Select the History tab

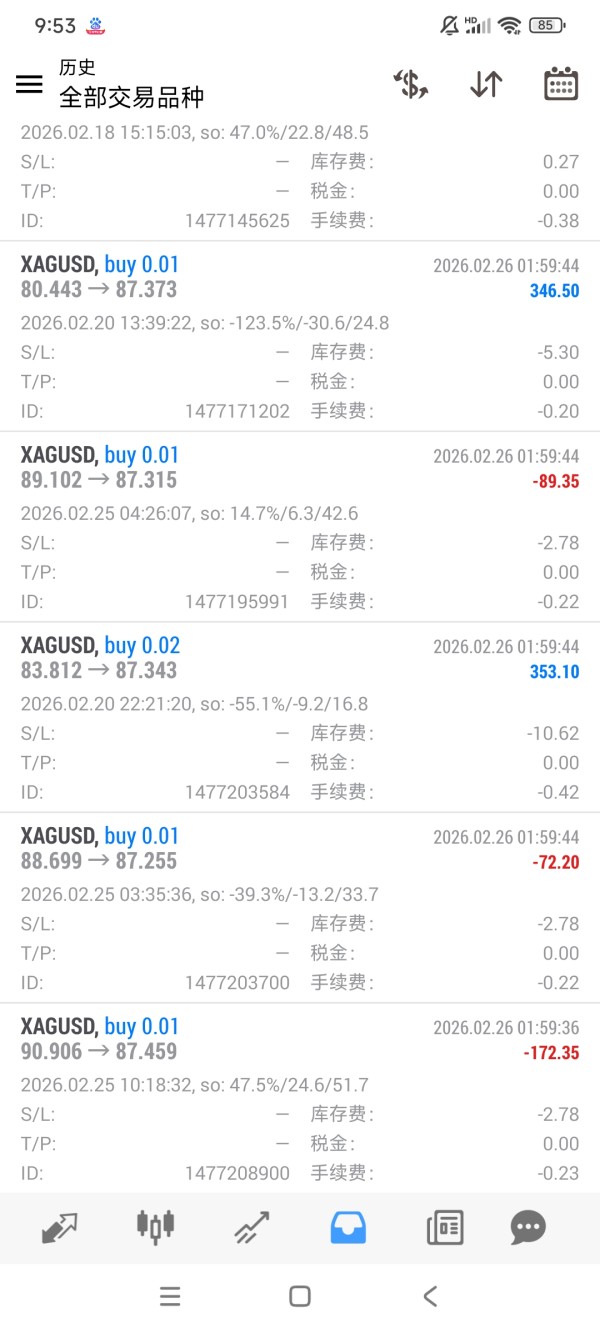point(348,1226)
